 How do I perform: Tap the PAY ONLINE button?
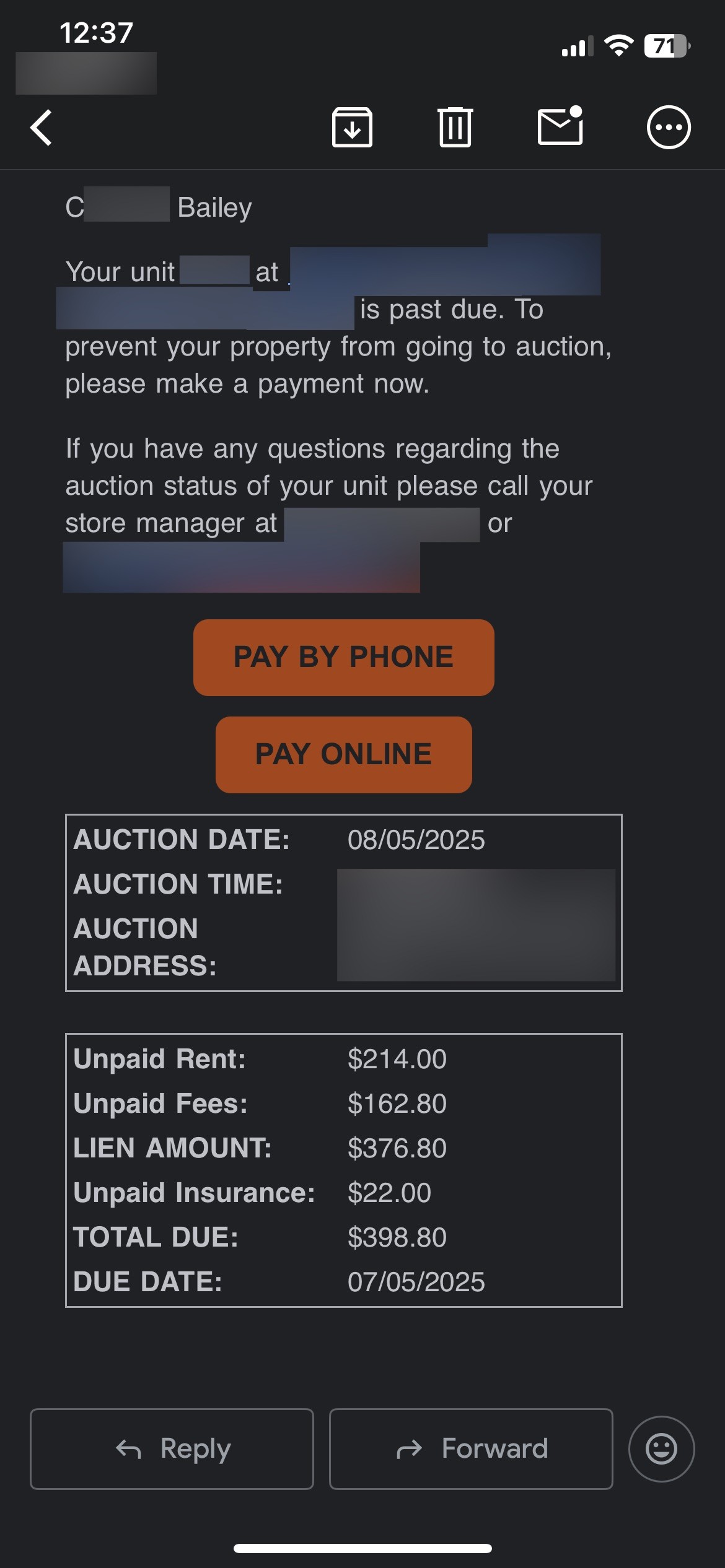[x=344, y=754]
